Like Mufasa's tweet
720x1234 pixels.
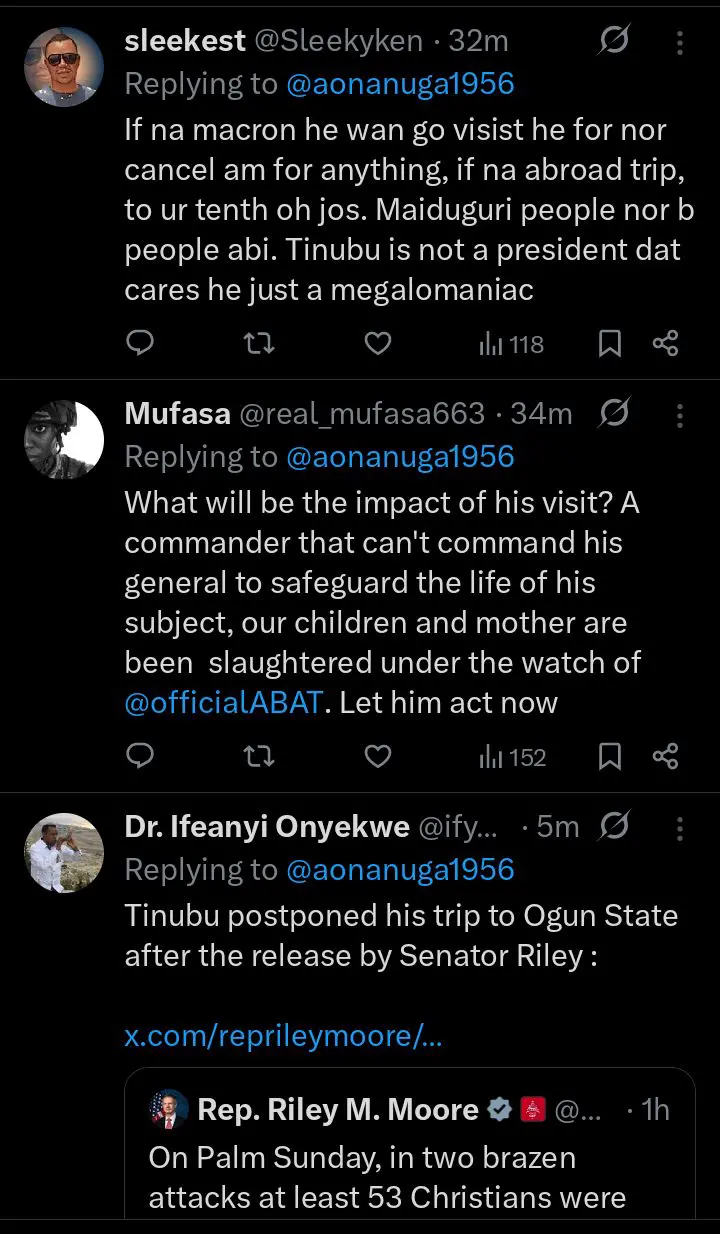tap(377, 757)
